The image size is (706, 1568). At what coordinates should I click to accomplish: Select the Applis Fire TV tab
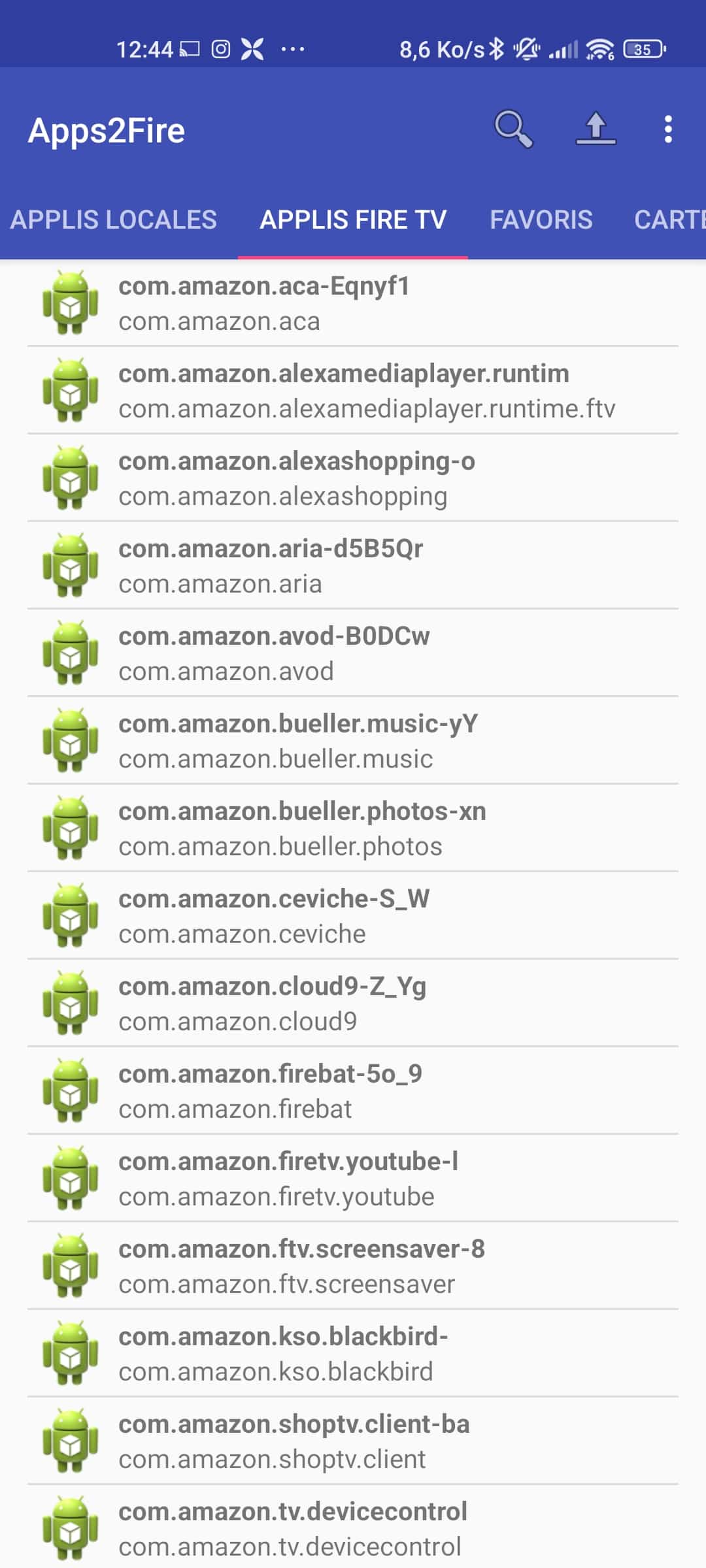[353, 220]
